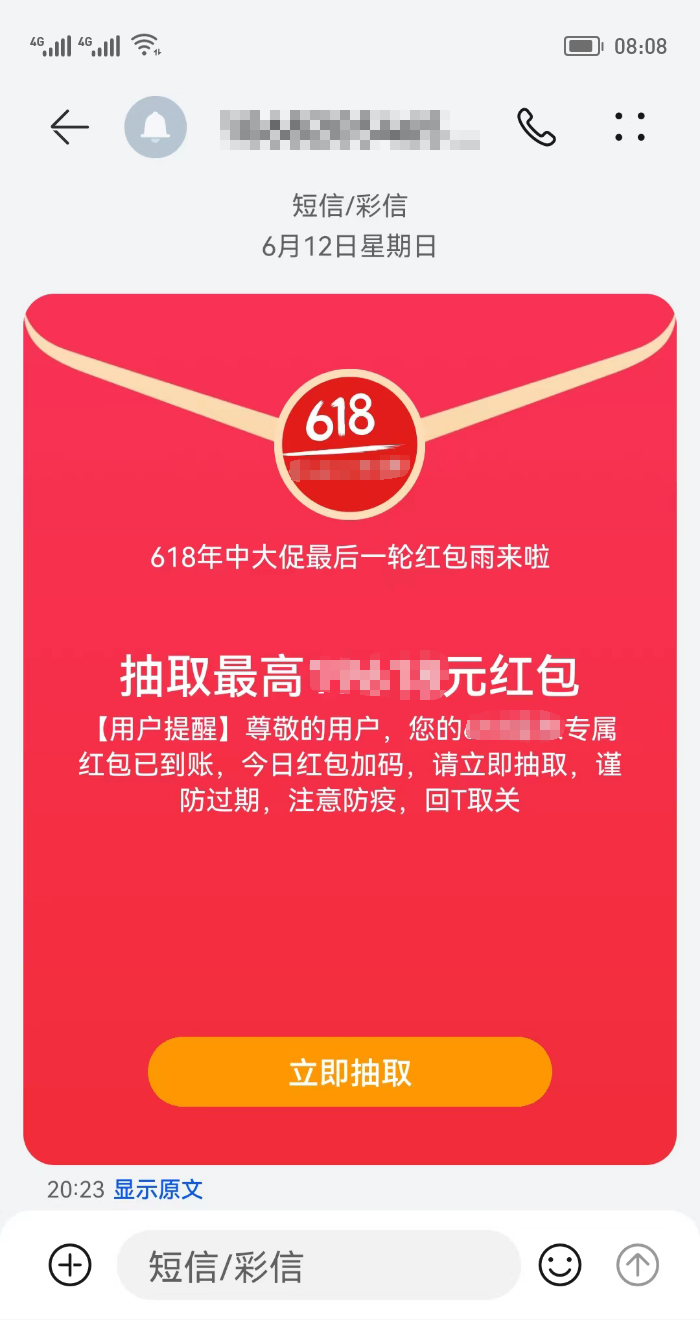Focus the 短信/彩信 message input field

pyautogui.click(x=318, y=1265)
